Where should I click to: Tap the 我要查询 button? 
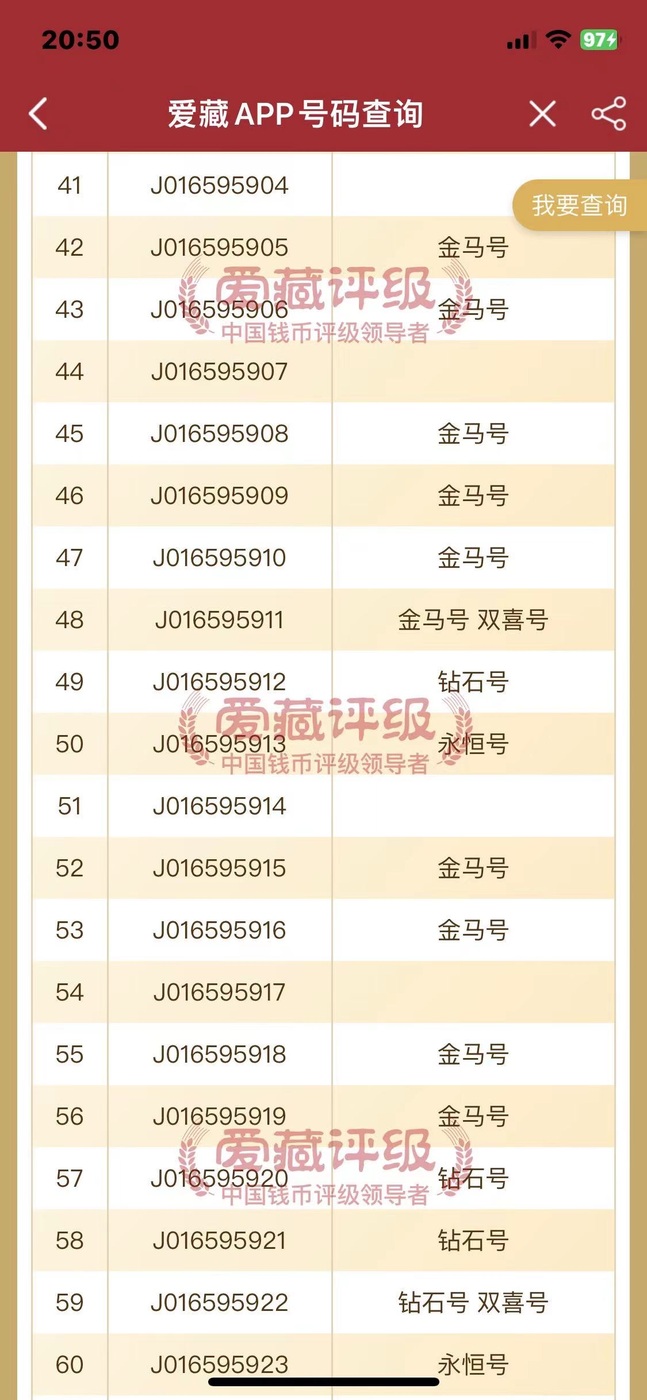tap(580, 206)
